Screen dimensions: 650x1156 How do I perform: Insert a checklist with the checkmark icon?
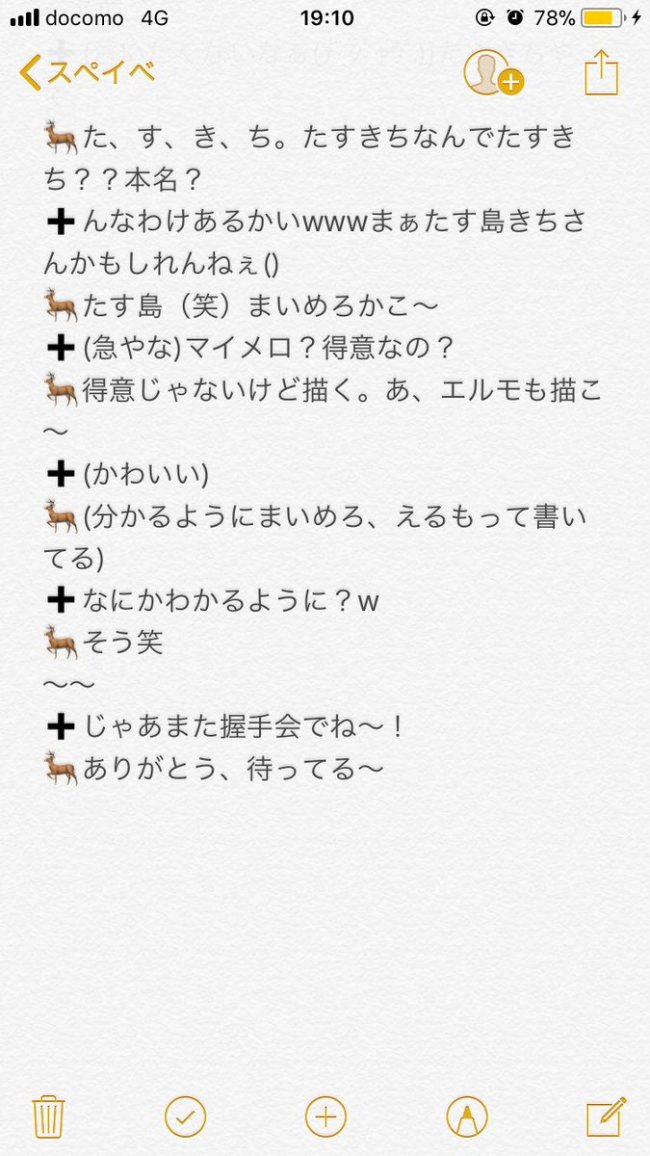click(185, 1116)
